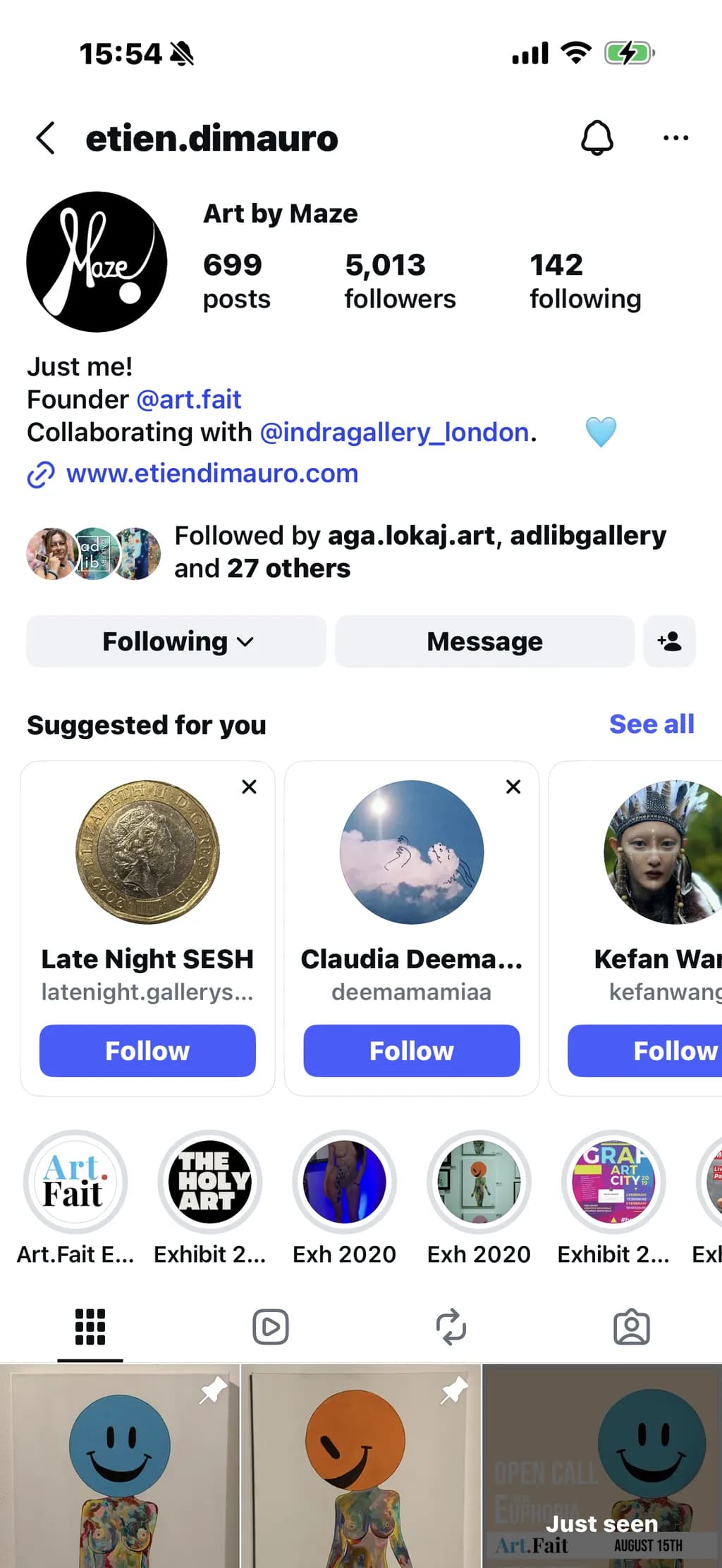Follow Claudia Deema account

412,1051
